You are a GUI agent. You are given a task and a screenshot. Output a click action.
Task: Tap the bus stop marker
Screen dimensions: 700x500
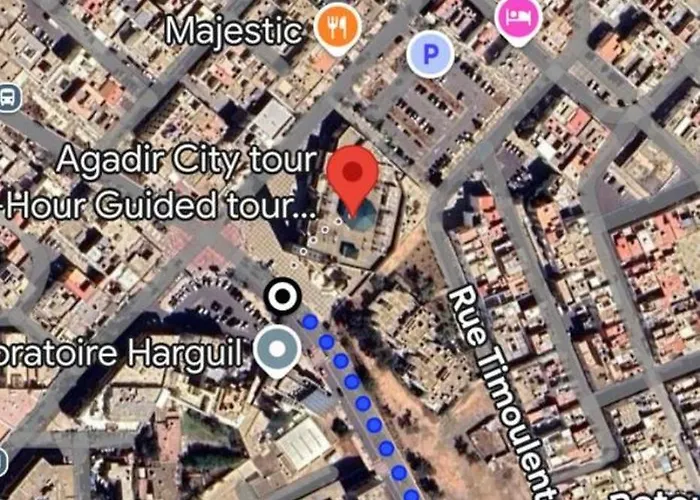point(8,97)
